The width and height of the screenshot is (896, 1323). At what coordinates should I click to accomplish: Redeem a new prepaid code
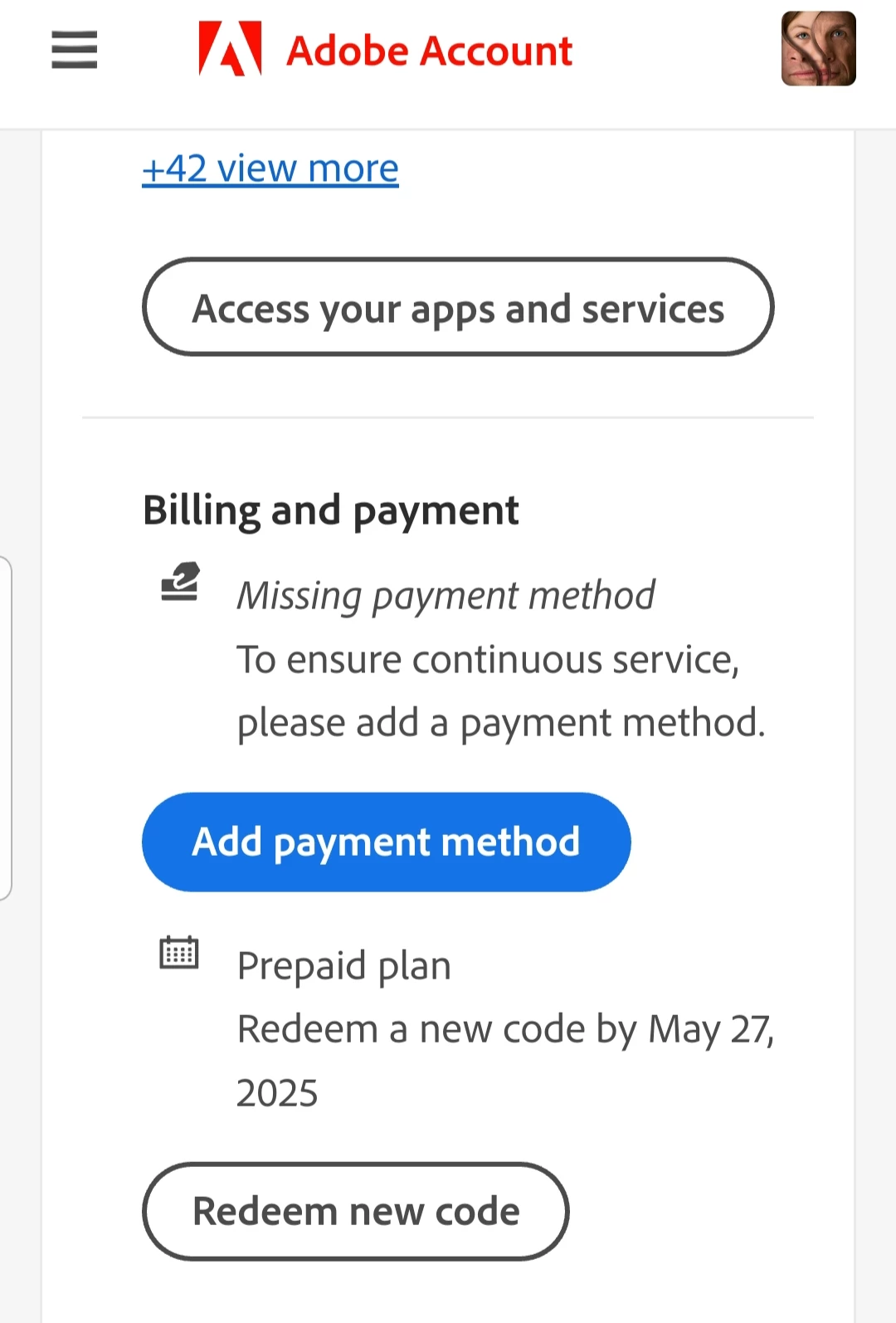click(356, 1211)
